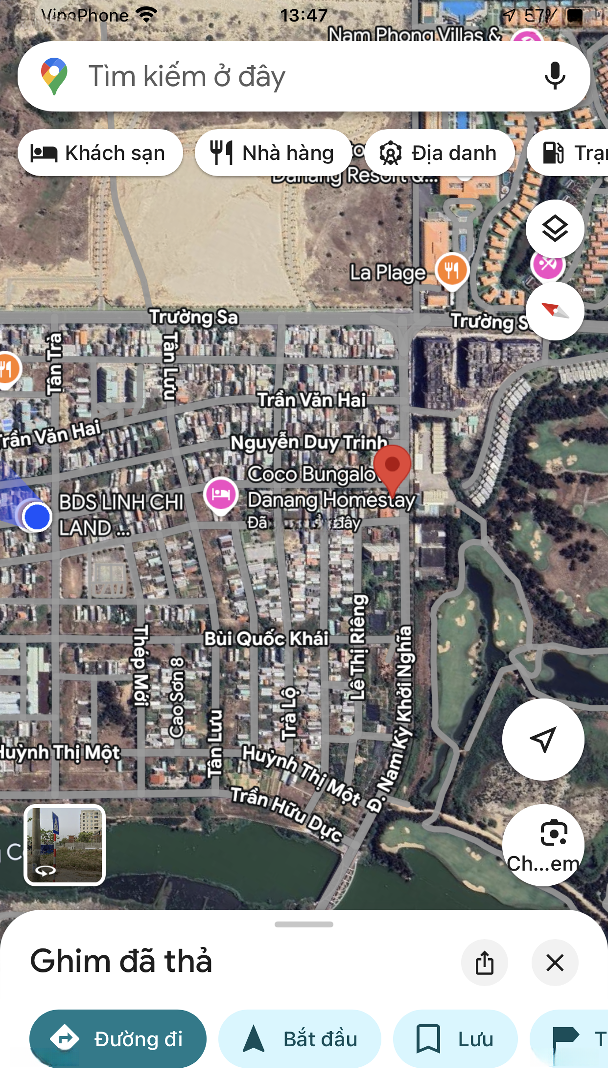Center map on my location
Image resolution: width=608 pixels, height=1080 pixels.
point(543,740)
